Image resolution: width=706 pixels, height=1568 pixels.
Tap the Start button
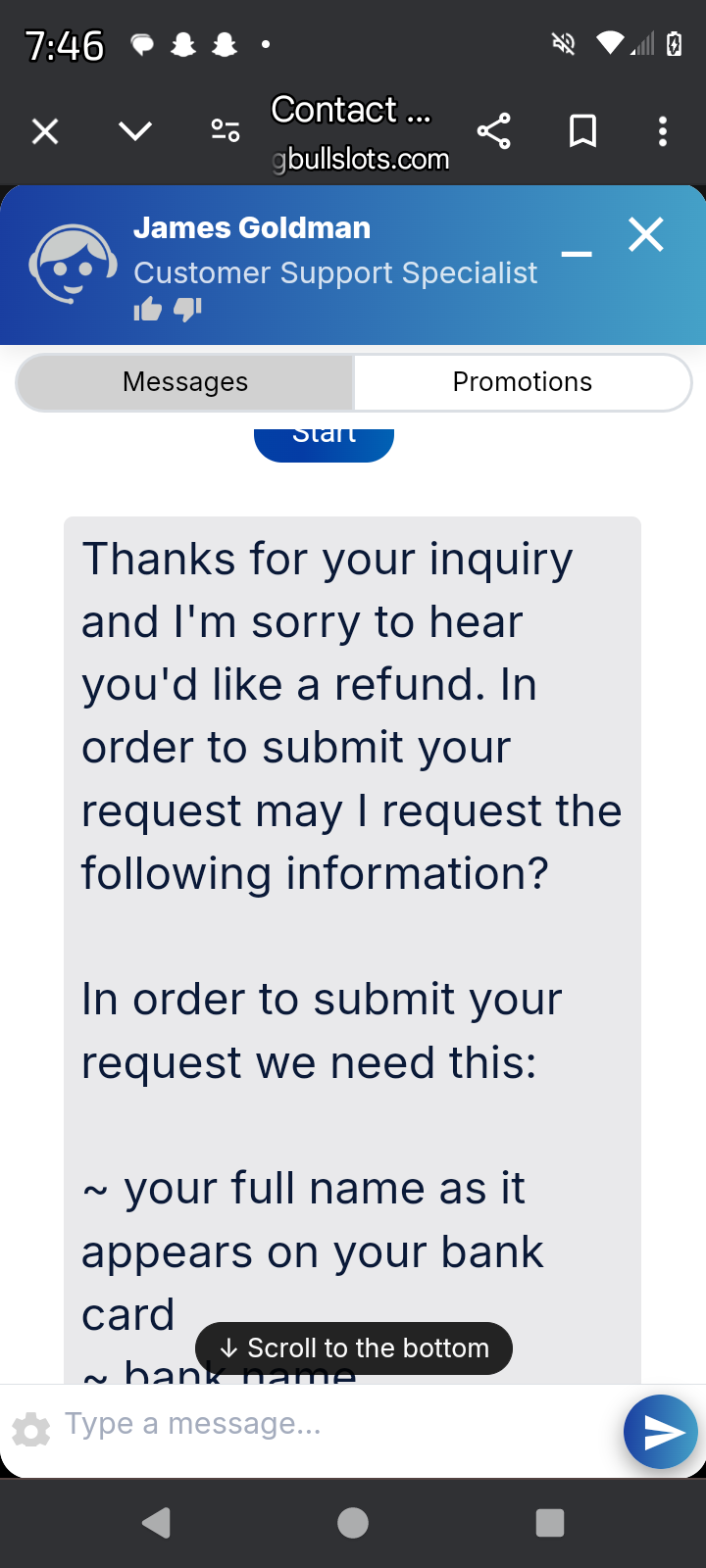coord(324,441)
